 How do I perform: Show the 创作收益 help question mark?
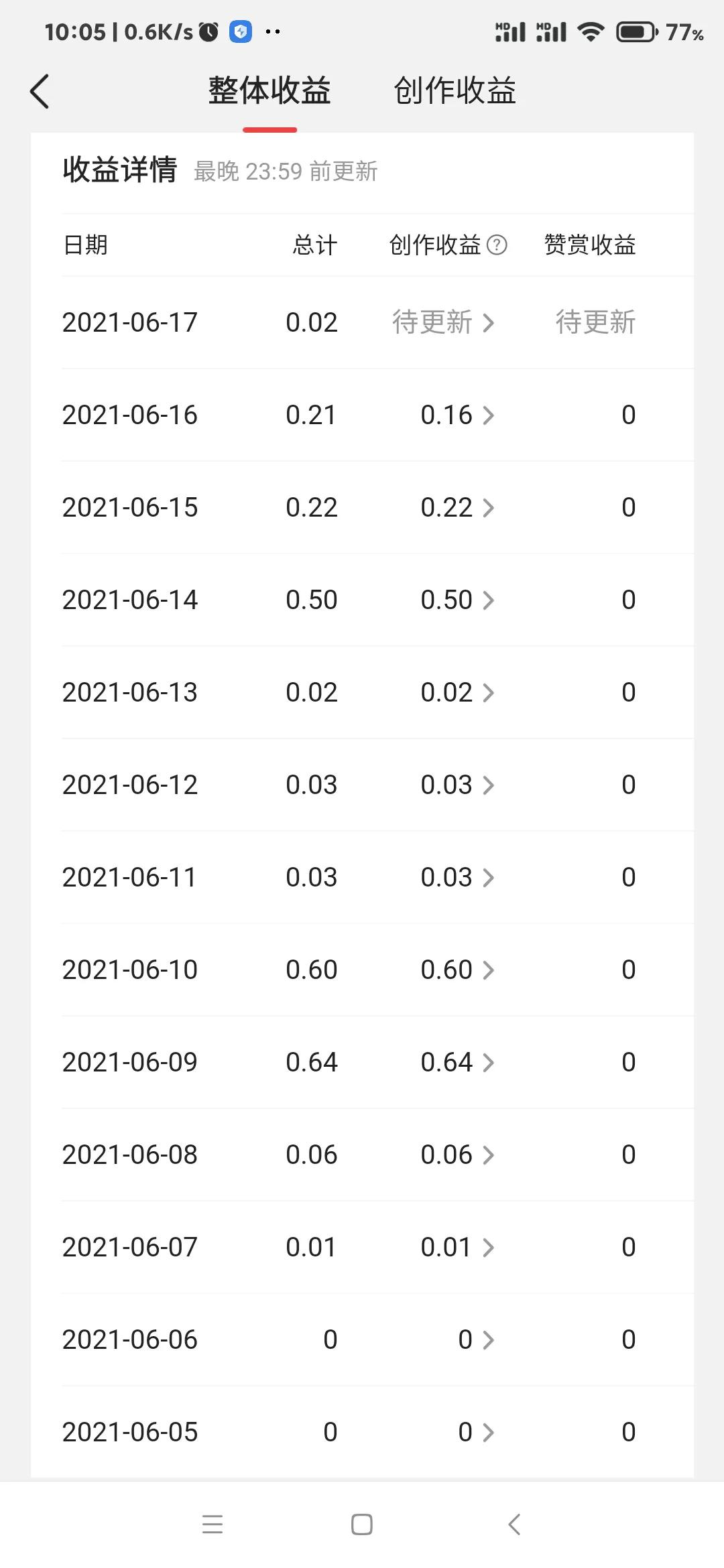(497, 245)
